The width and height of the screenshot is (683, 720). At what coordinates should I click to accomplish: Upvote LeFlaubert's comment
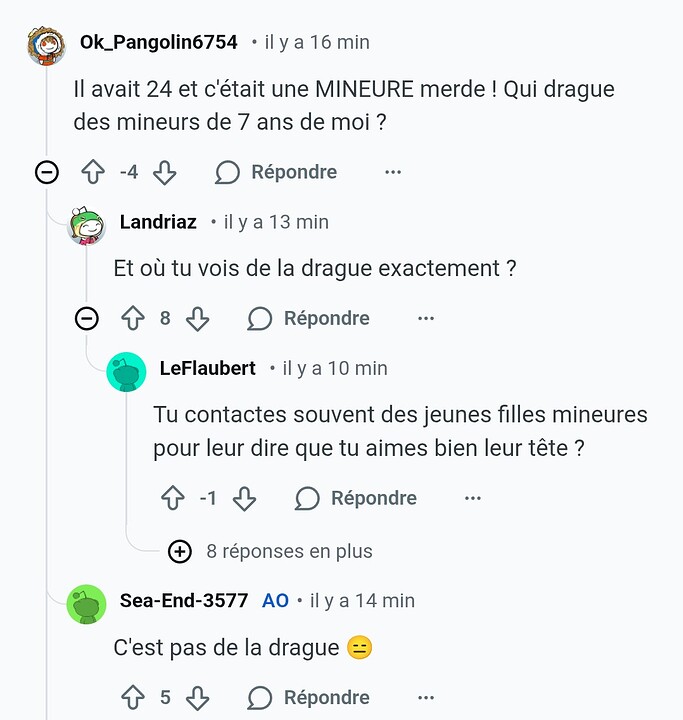tap(173, 498)
